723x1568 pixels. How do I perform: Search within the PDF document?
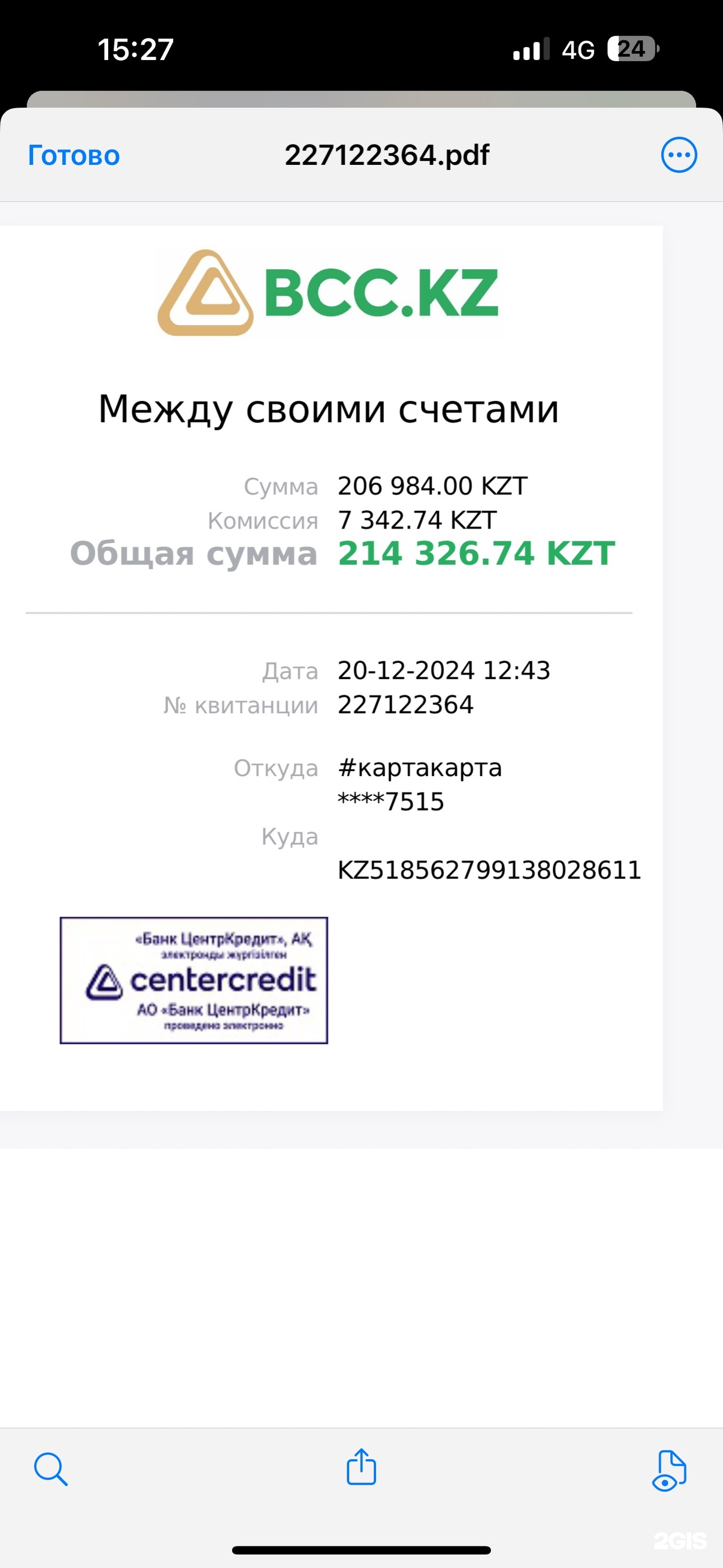(50, 1469)
